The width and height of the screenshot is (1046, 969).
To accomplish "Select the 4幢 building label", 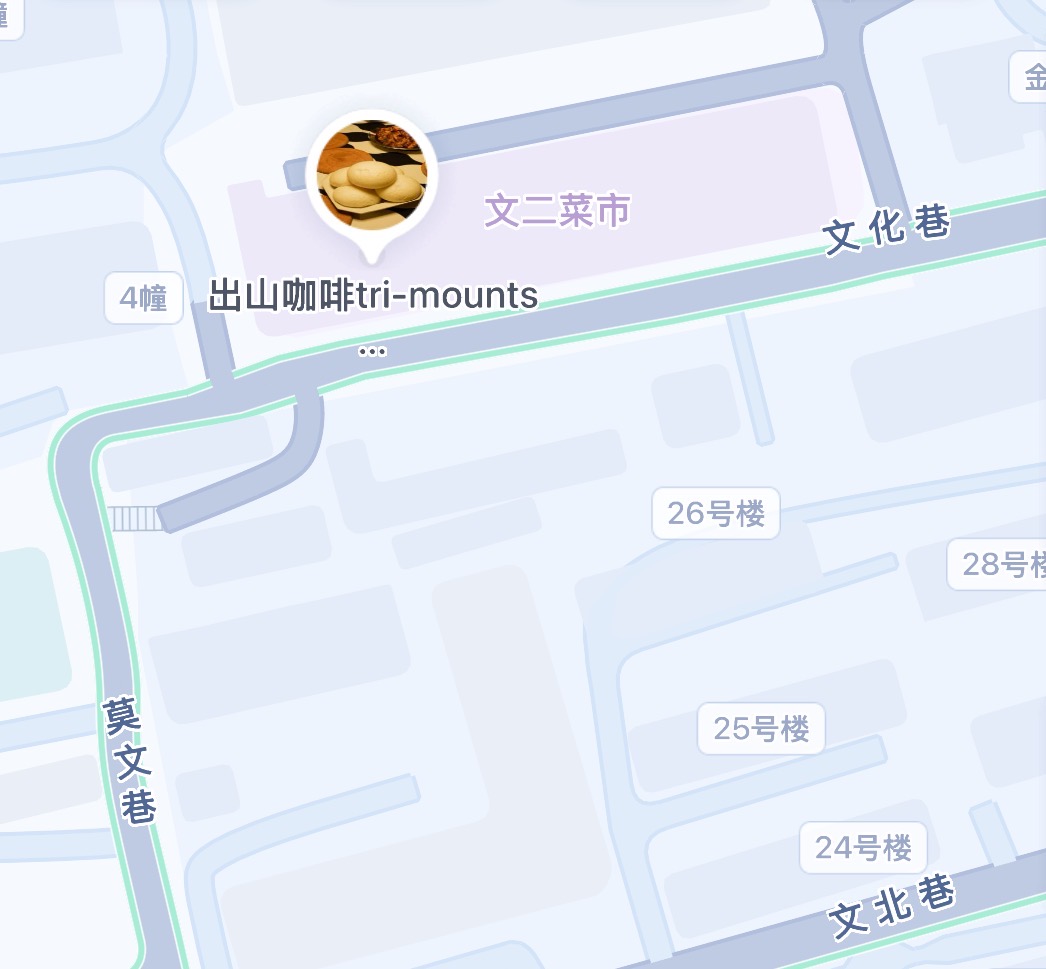I will coord(144,298).
